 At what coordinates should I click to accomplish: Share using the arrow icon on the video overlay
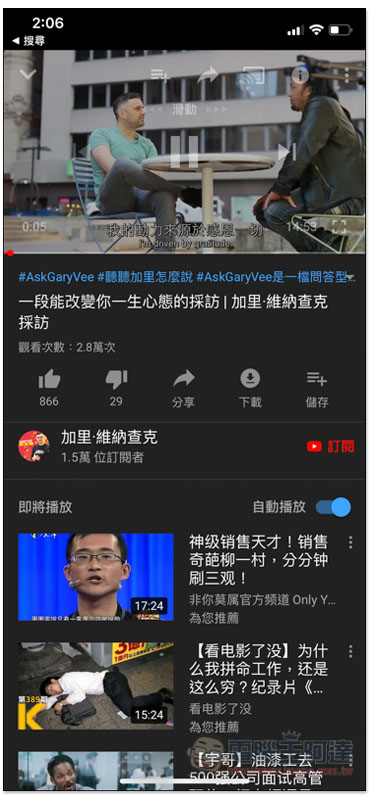pos(207,76)
